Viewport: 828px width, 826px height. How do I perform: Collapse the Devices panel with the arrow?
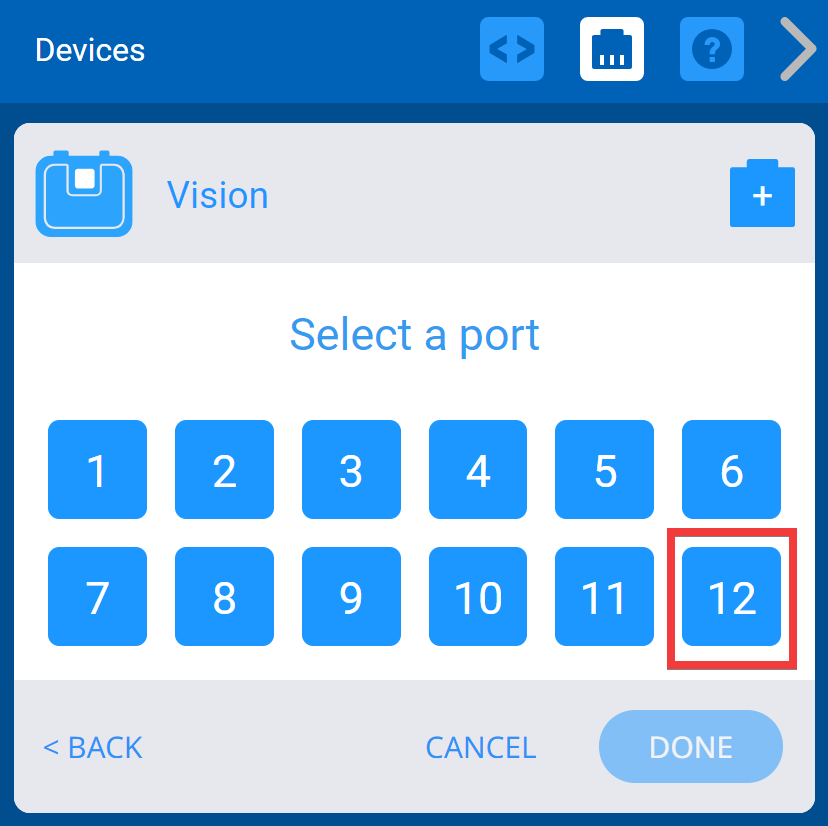797,49
